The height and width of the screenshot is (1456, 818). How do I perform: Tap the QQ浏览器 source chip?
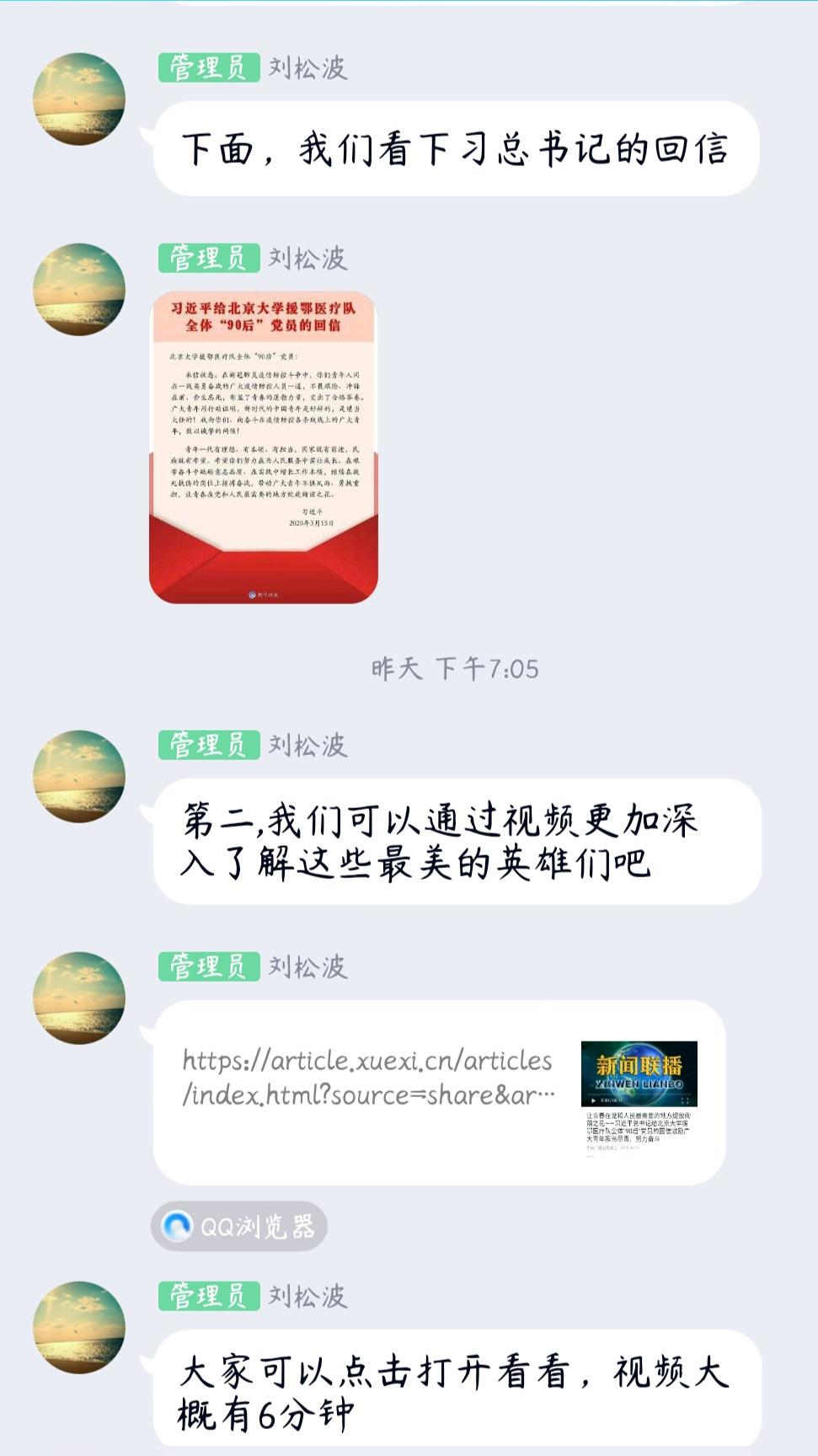(239, 1226)
